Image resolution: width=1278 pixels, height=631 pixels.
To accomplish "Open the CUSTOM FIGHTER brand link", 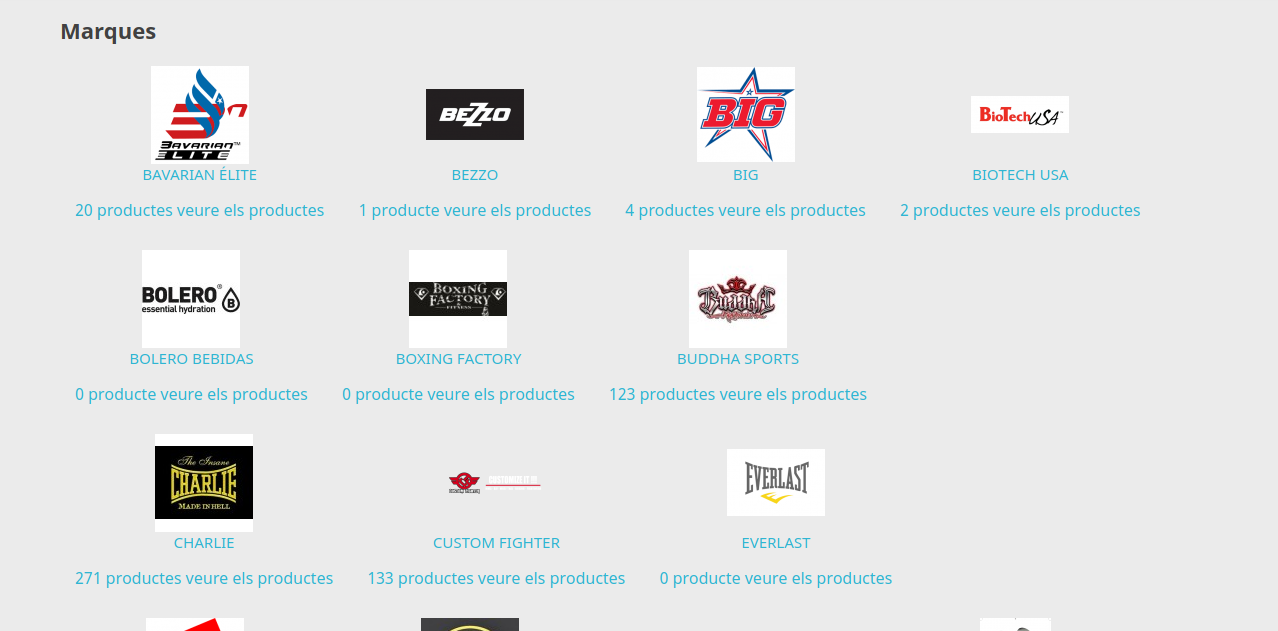I will (496, 543).
